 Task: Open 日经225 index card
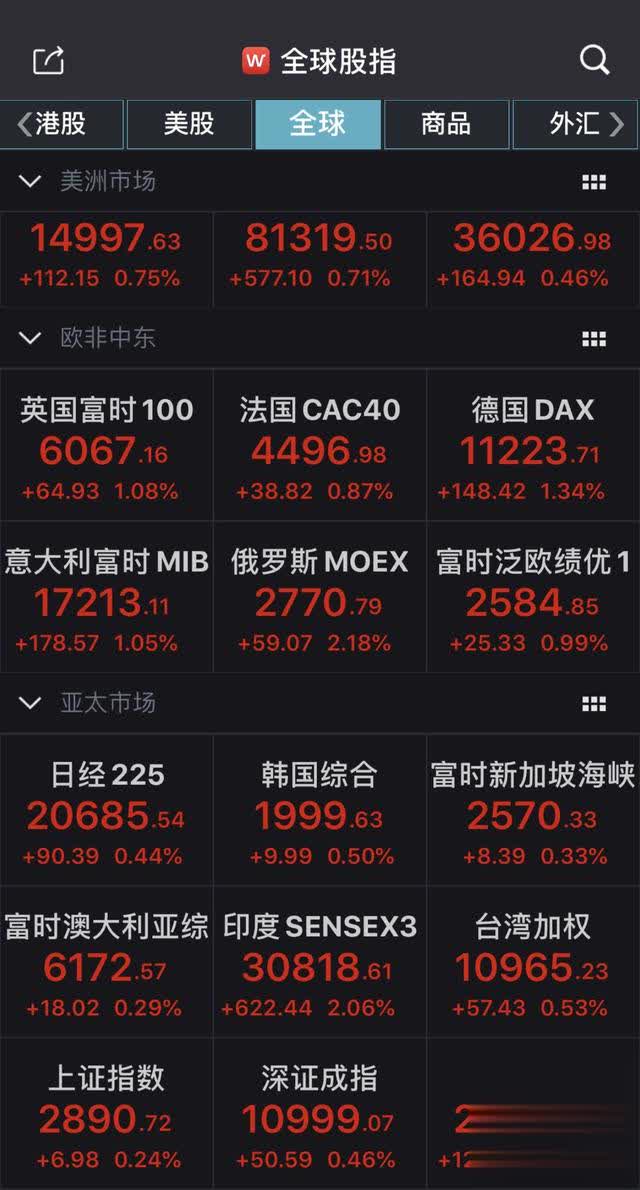(107, 811)
